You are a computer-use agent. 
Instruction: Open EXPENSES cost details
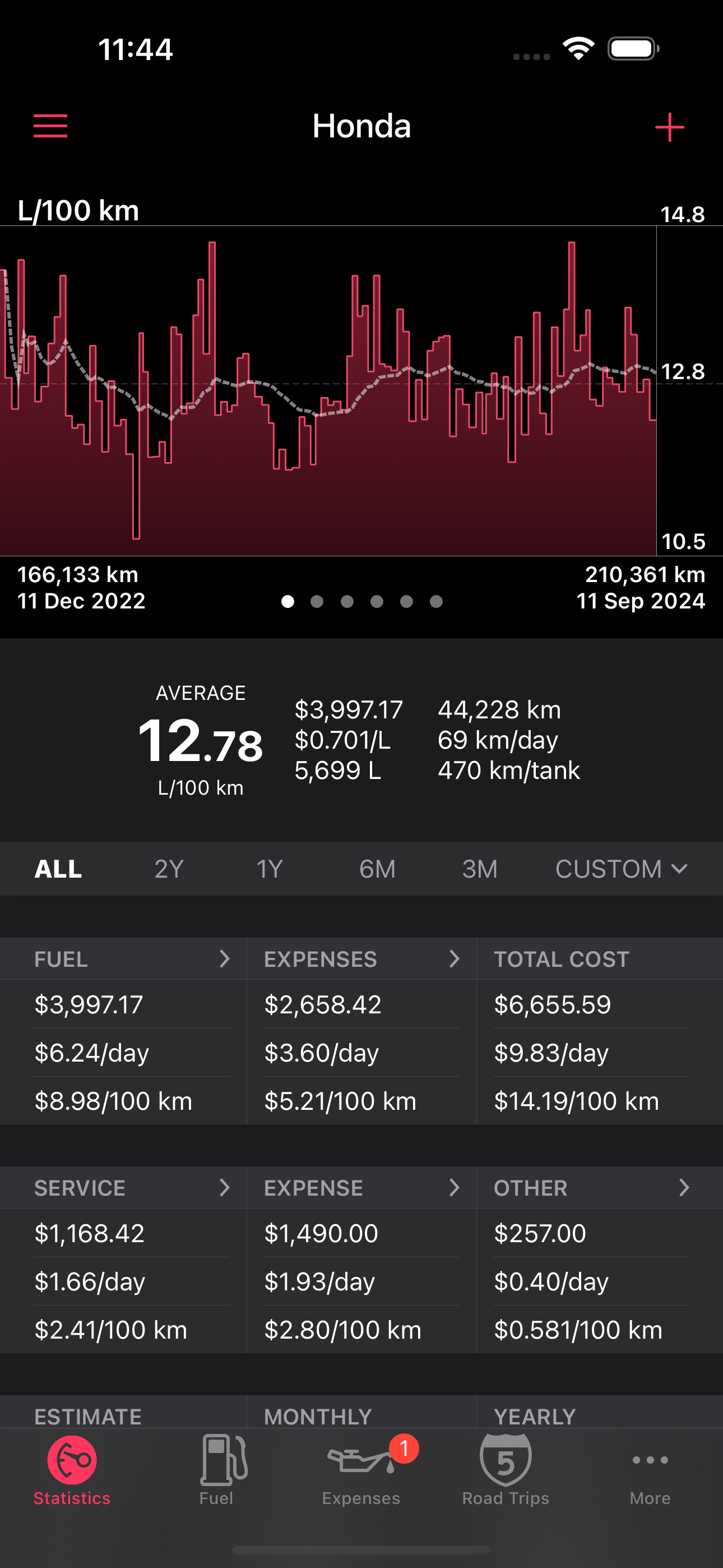361,959
